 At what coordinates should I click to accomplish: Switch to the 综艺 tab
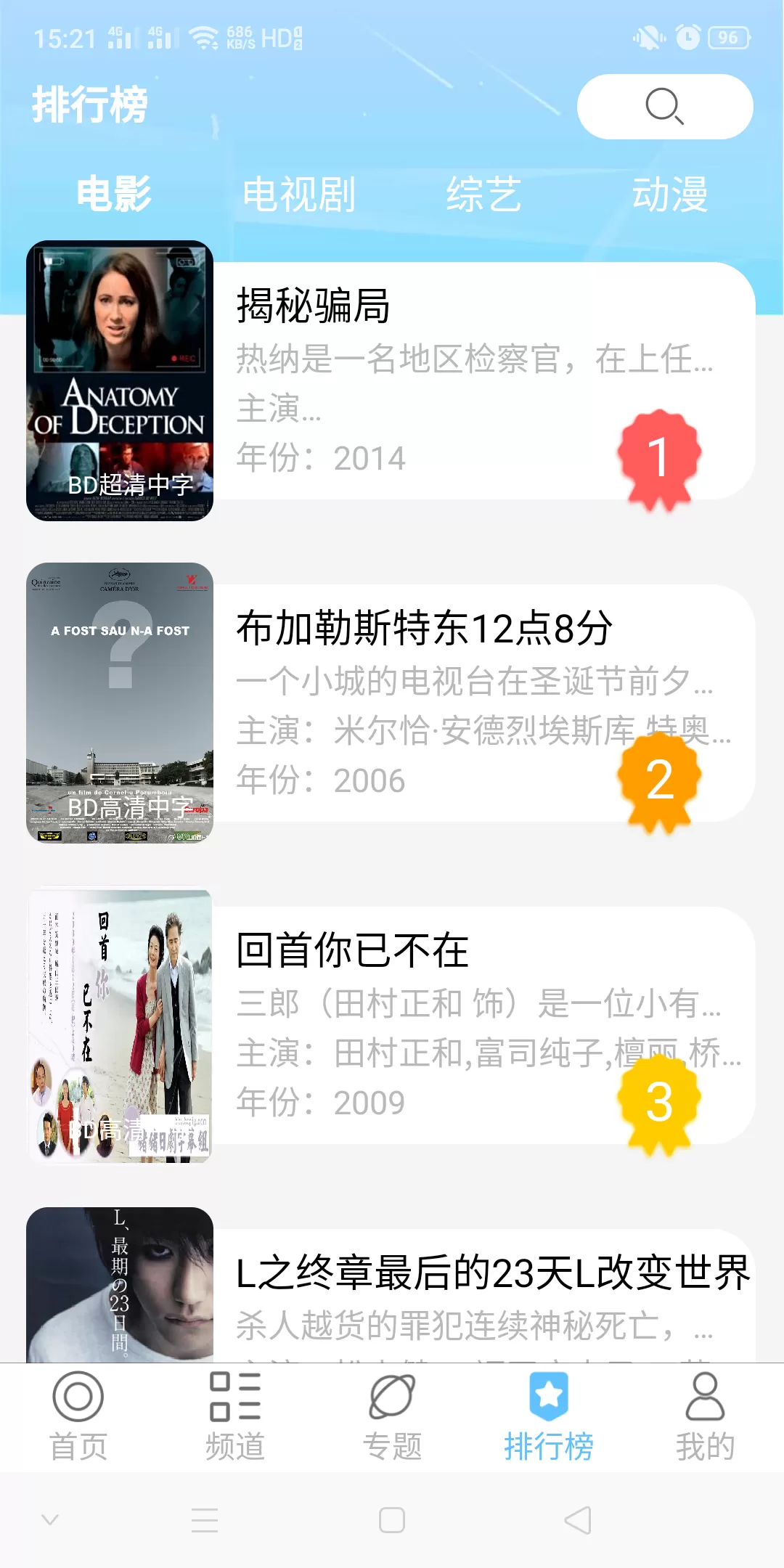pyautogui.click(x=483, y=195)
